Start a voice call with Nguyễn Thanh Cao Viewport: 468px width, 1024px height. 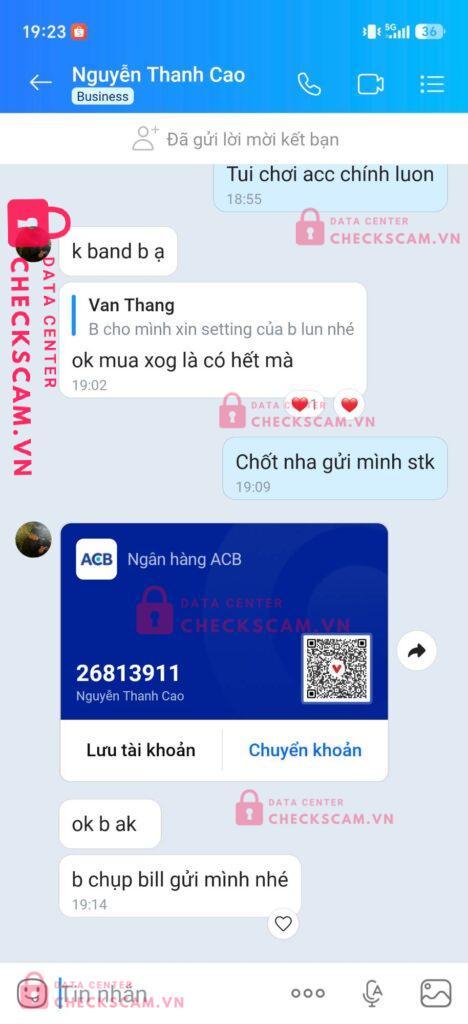pyautogui.click(x=309, y=84)
